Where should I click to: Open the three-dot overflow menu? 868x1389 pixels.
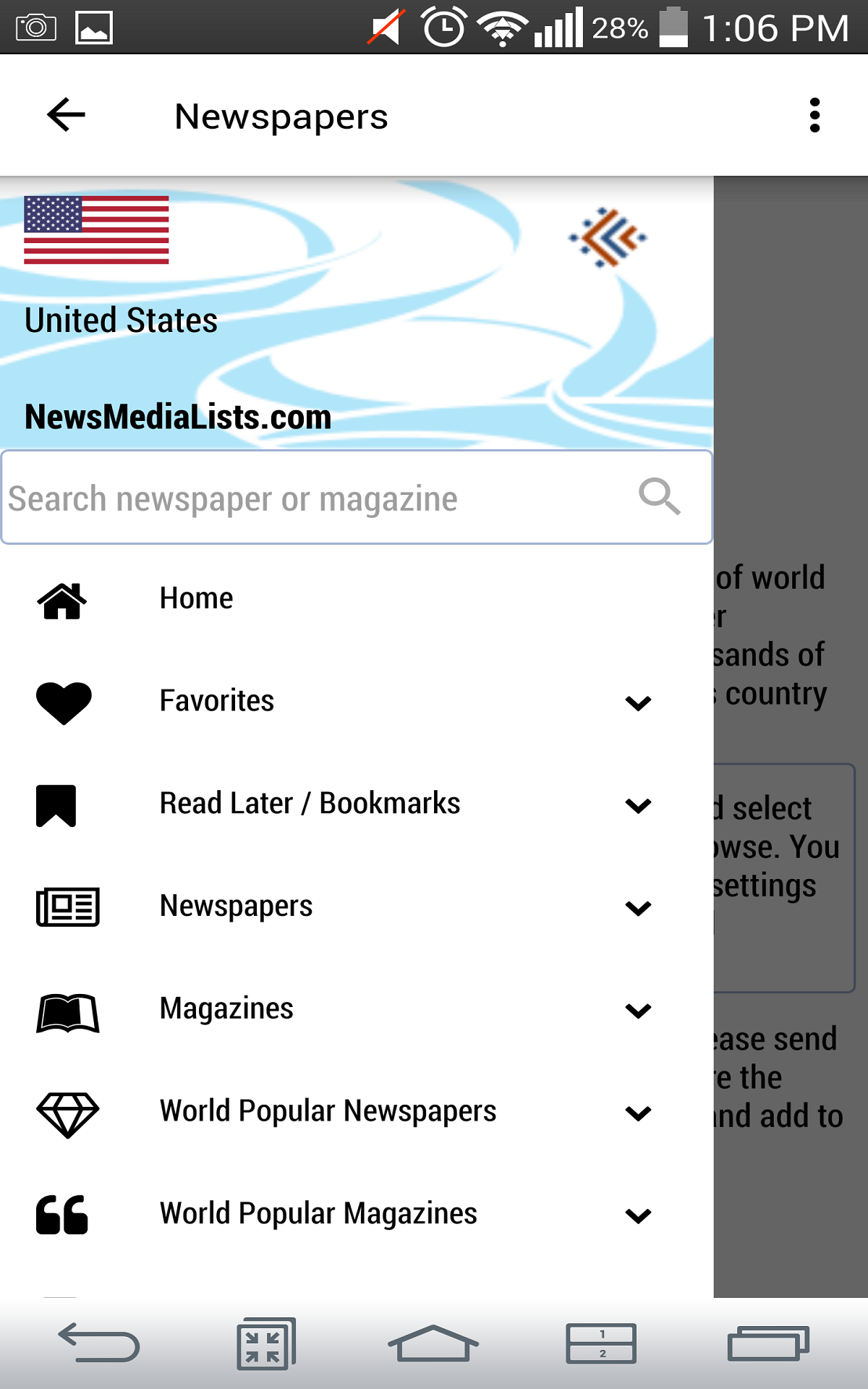pos(815,114)
